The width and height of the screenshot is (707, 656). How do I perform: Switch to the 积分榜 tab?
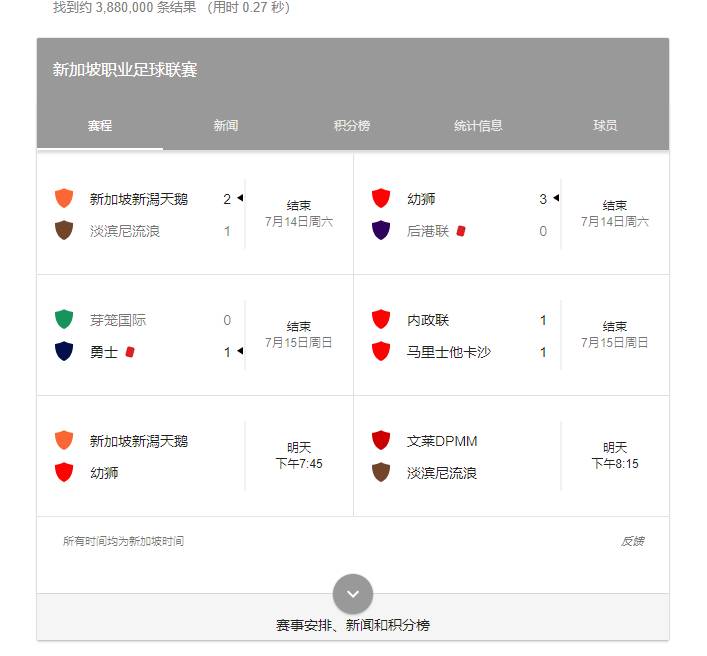pyautogui.click(x=352, y=126)
